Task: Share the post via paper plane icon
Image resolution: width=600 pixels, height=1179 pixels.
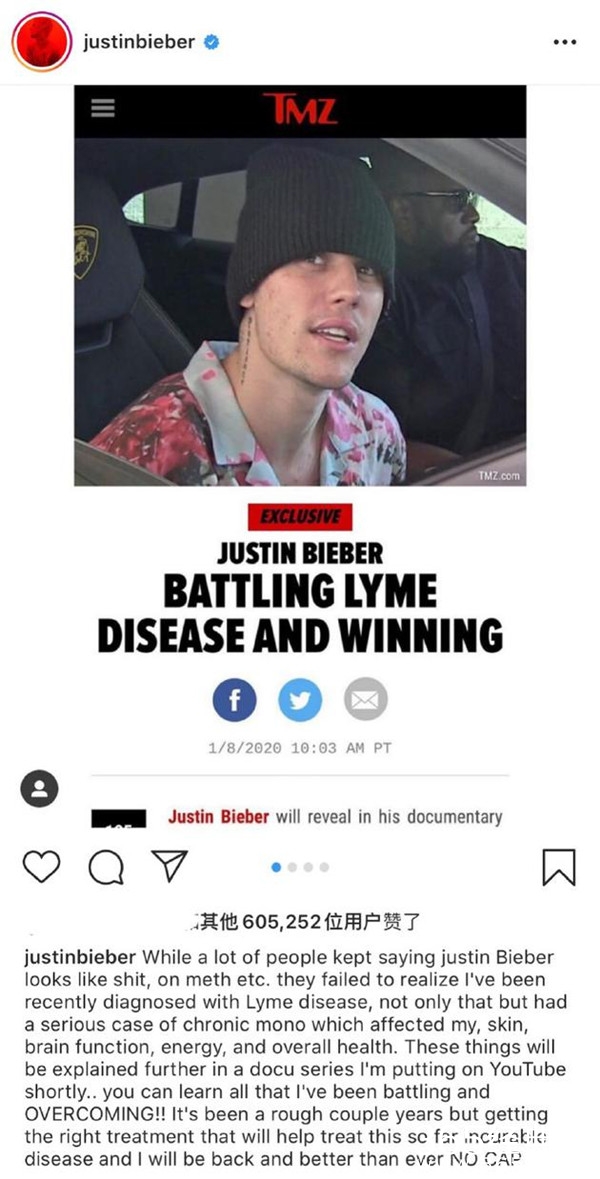Action: [169, 866]
